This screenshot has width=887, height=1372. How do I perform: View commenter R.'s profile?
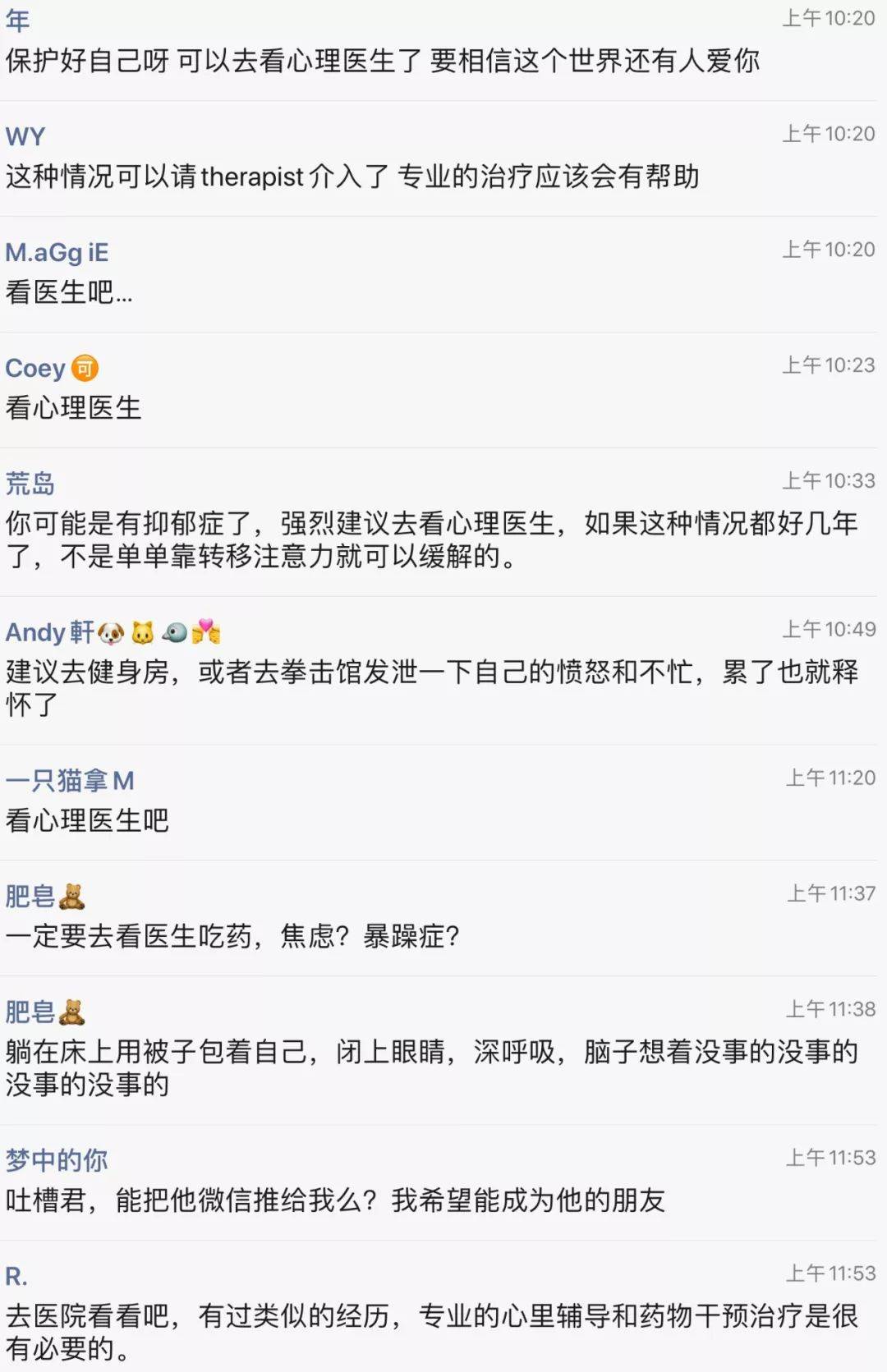point(16,1277)
